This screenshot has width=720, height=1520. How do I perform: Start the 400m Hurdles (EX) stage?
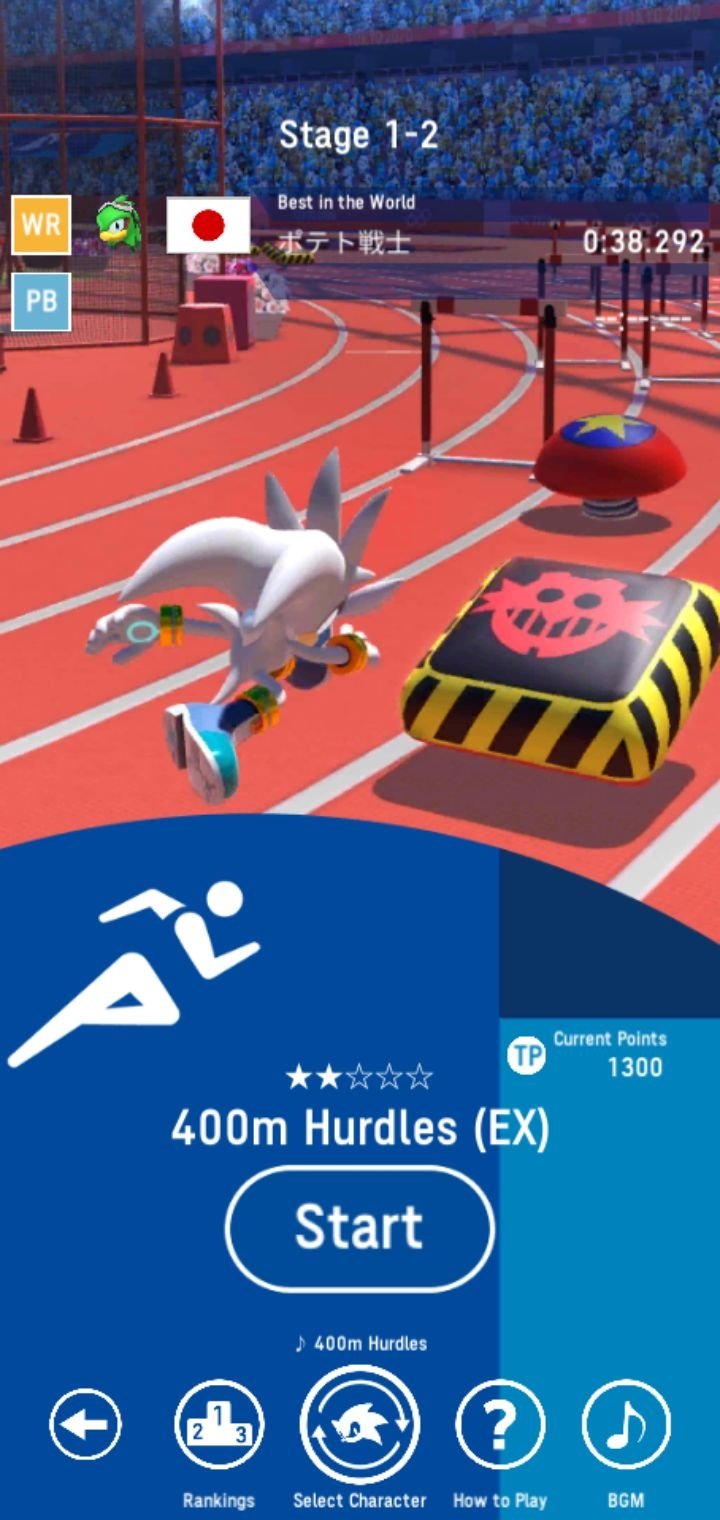360,1228
